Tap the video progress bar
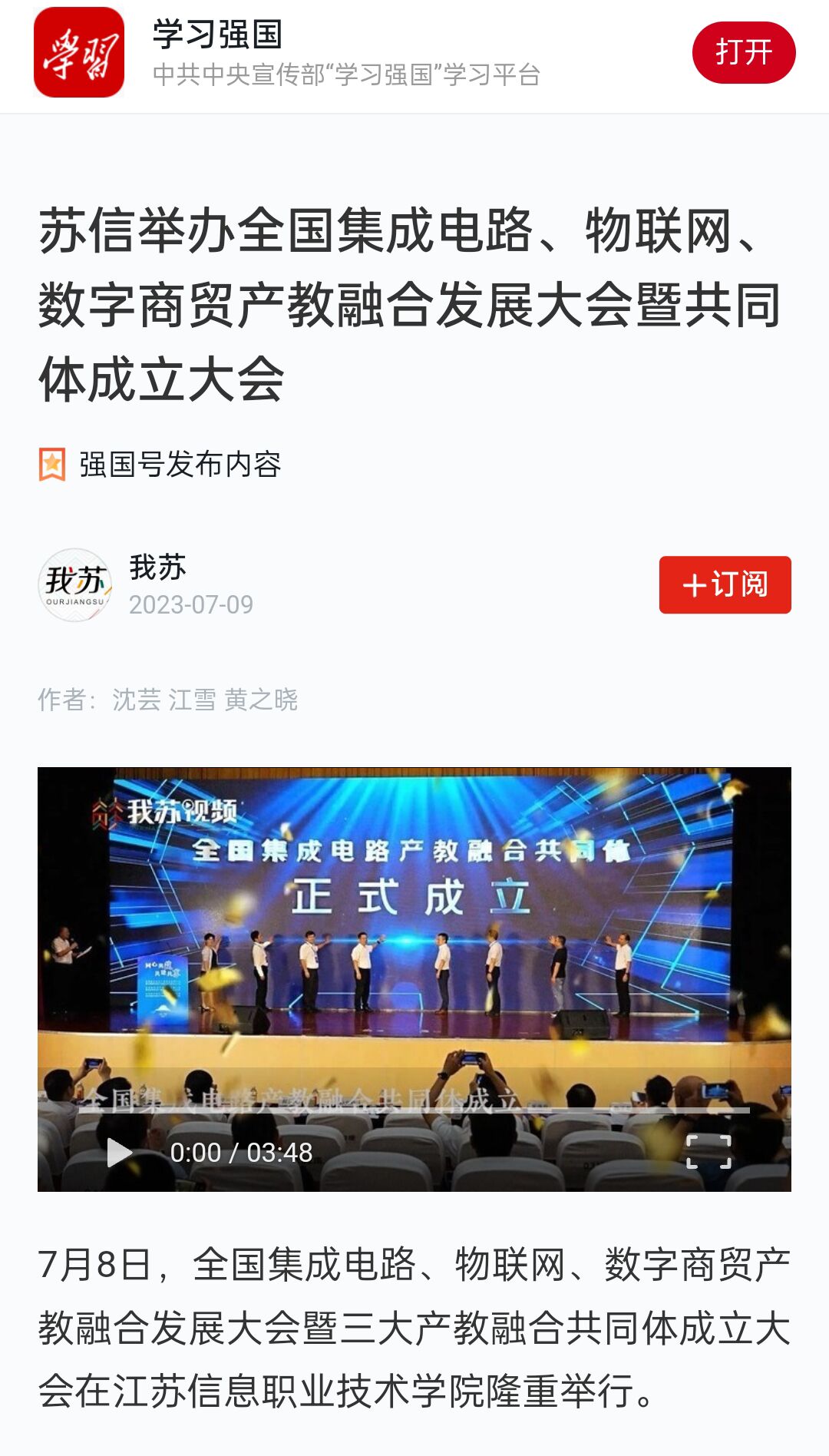The image size is (829, 1456). pyautogui.click(x=414, y=1110)
